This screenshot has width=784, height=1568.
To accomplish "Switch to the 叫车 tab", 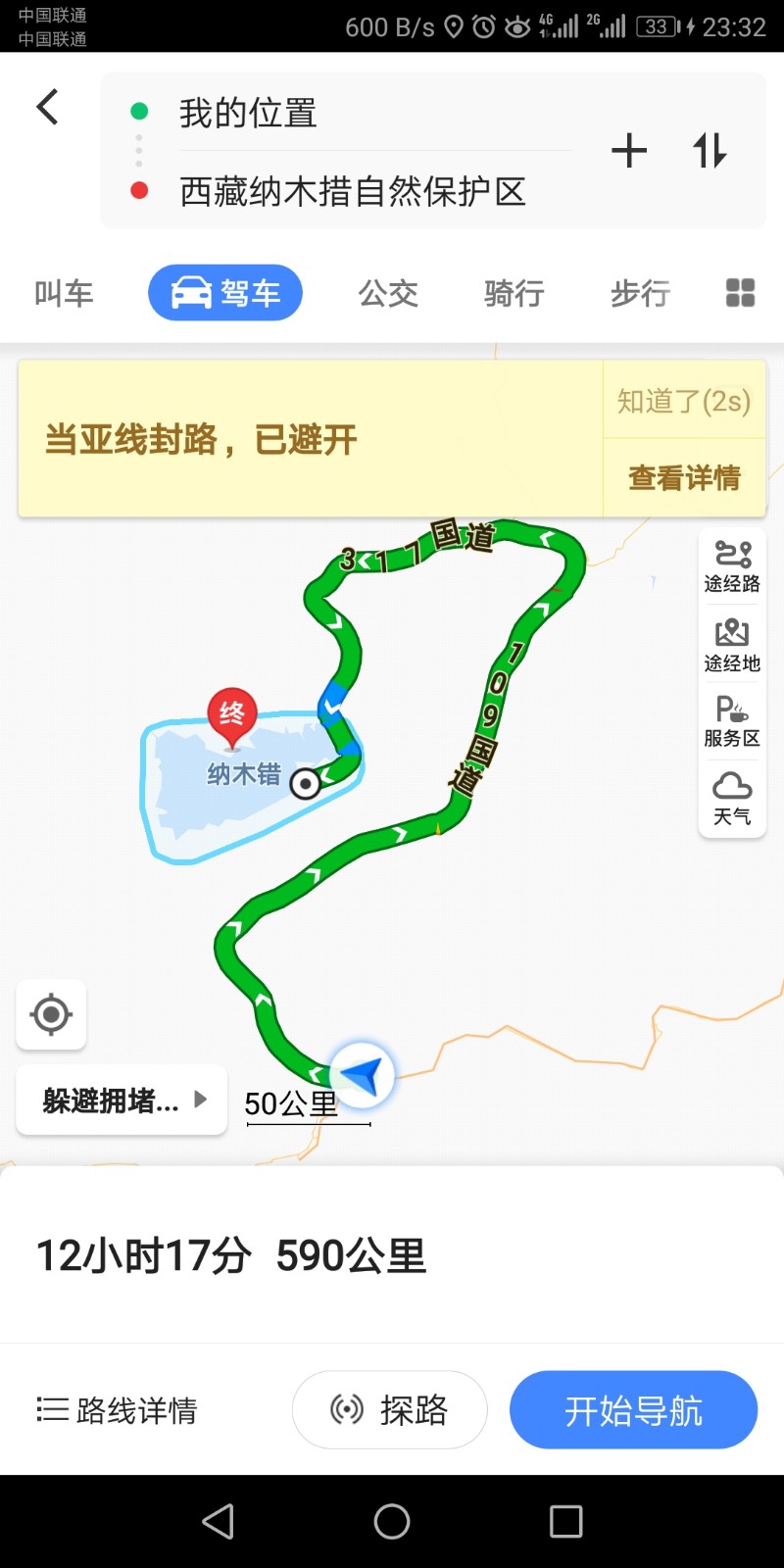I will pos(64,293).
